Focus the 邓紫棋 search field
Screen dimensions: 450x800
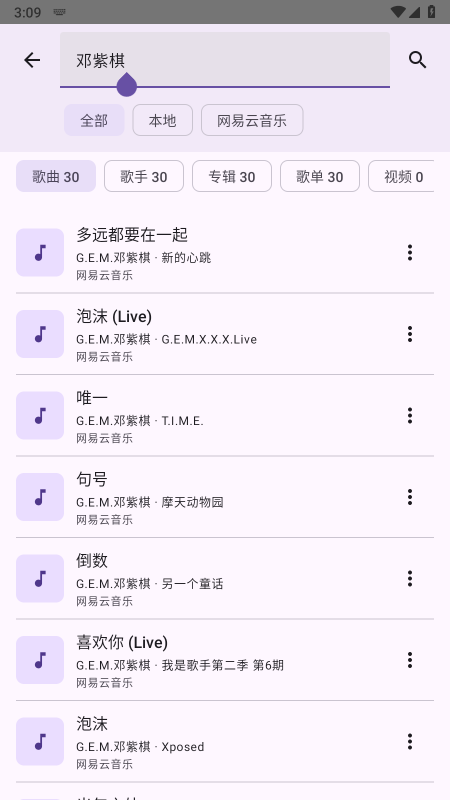point(225,60)
